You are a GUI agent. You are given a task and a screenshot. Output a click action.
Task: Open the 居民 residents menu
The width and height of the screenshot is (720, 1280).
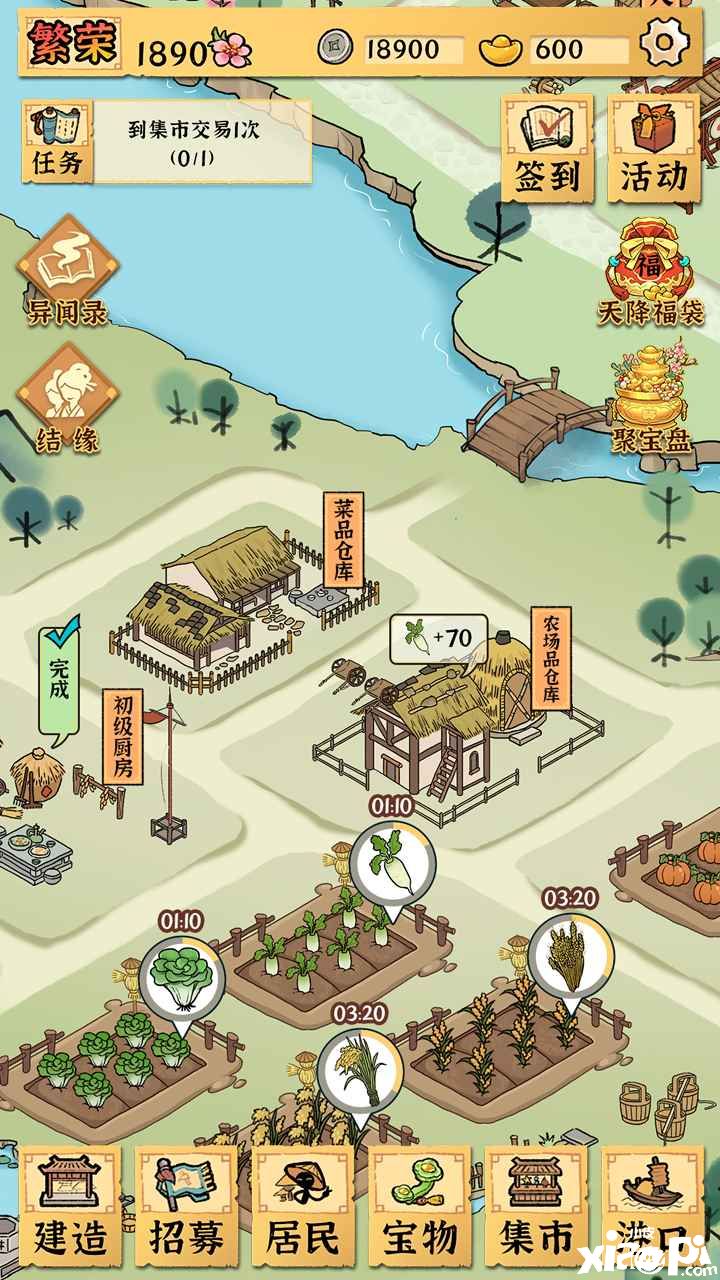point(302,1205)
